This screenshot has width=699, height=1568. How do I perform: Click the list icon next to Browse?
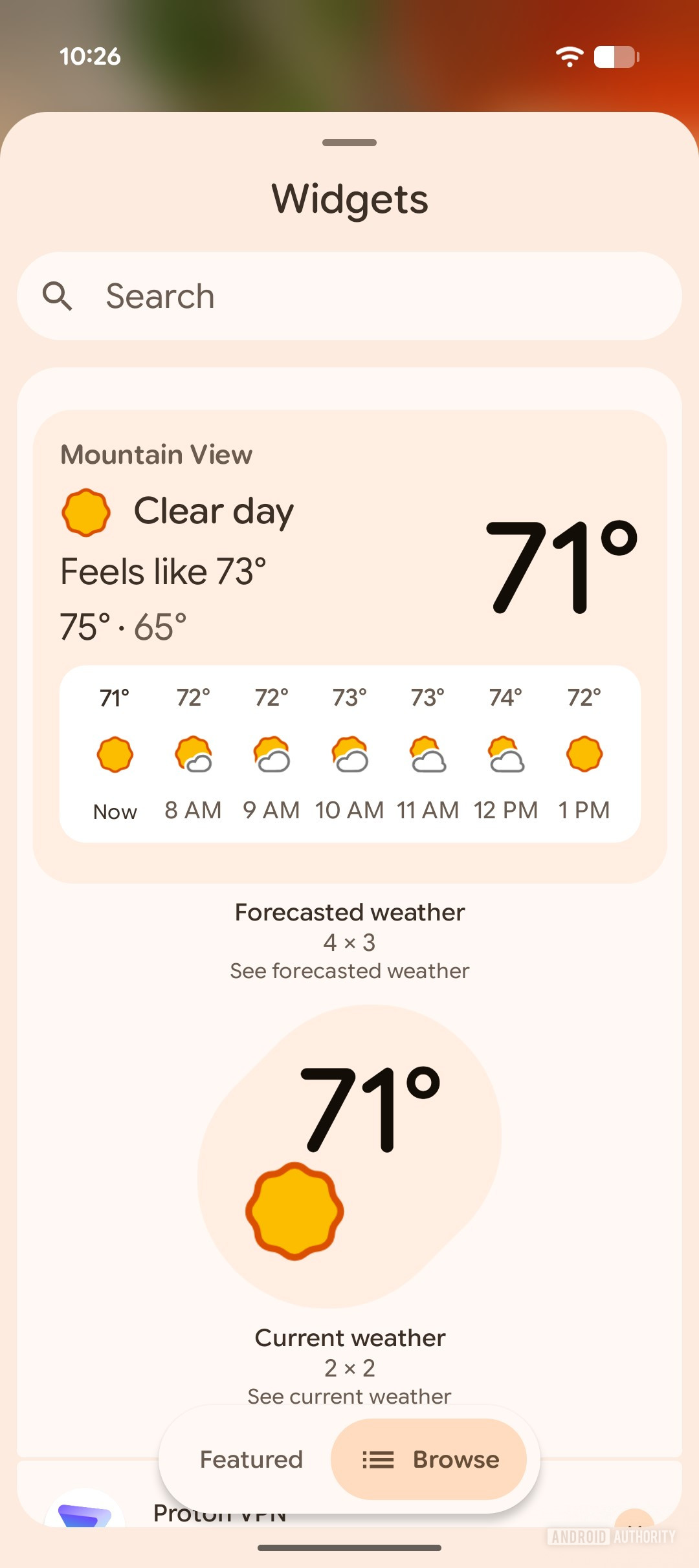pos(376,1459)
